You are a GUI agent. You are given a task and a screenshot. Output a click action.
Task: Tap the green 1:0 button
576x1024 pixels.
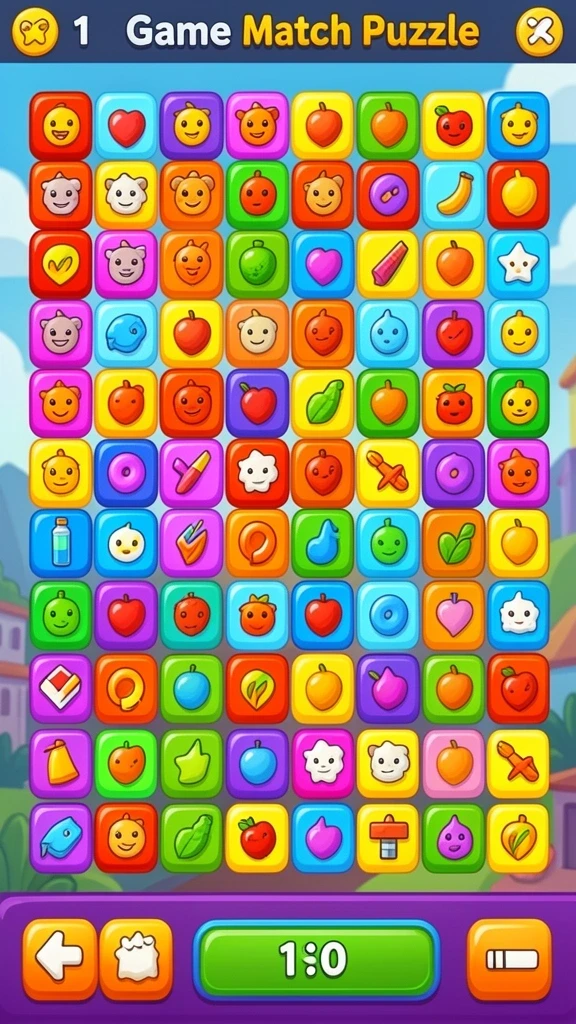(x=317, y=959)
